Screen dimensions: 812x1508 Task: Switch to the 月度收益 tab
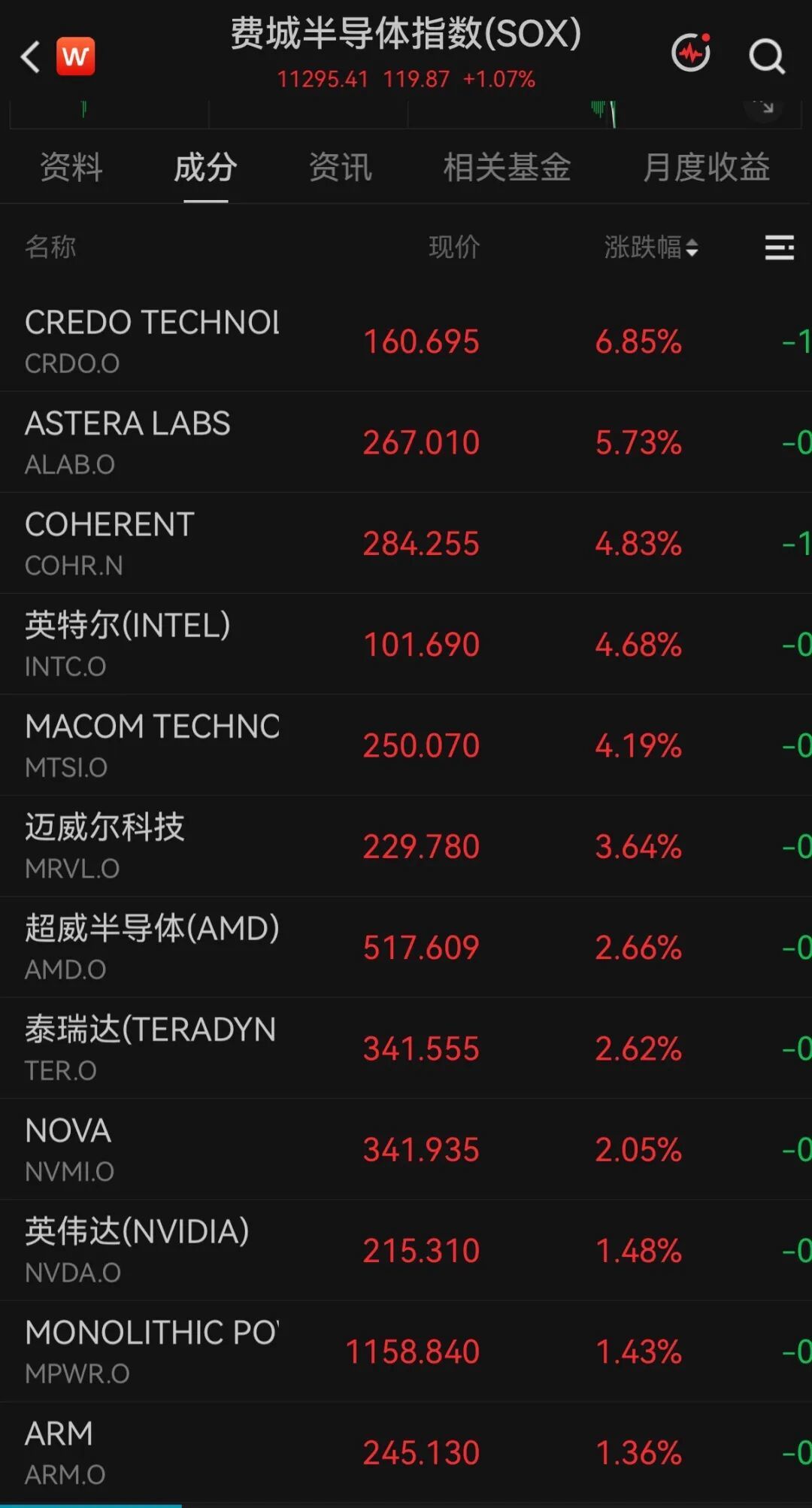click(x=707, y=167)
